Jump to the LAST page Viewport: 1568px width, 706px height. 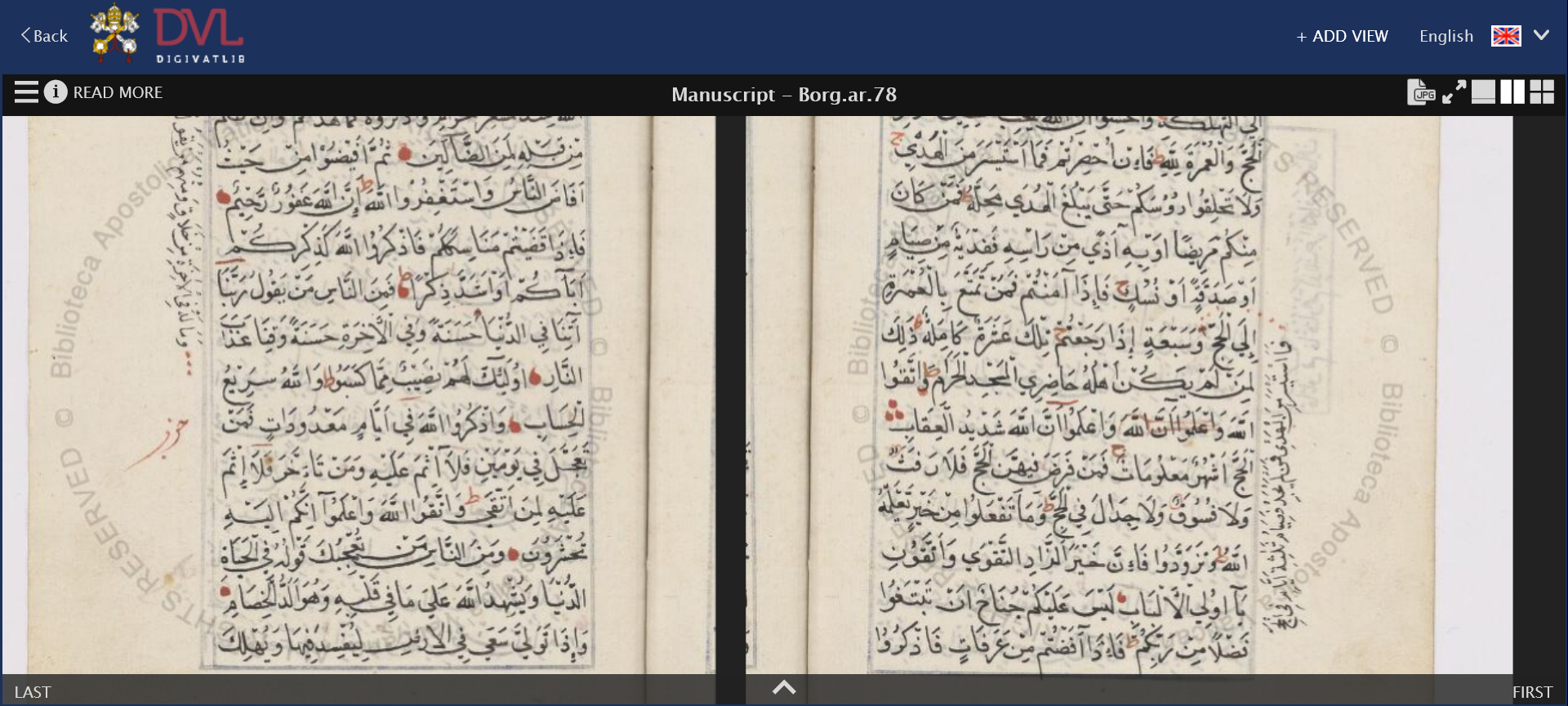(33, 692)
